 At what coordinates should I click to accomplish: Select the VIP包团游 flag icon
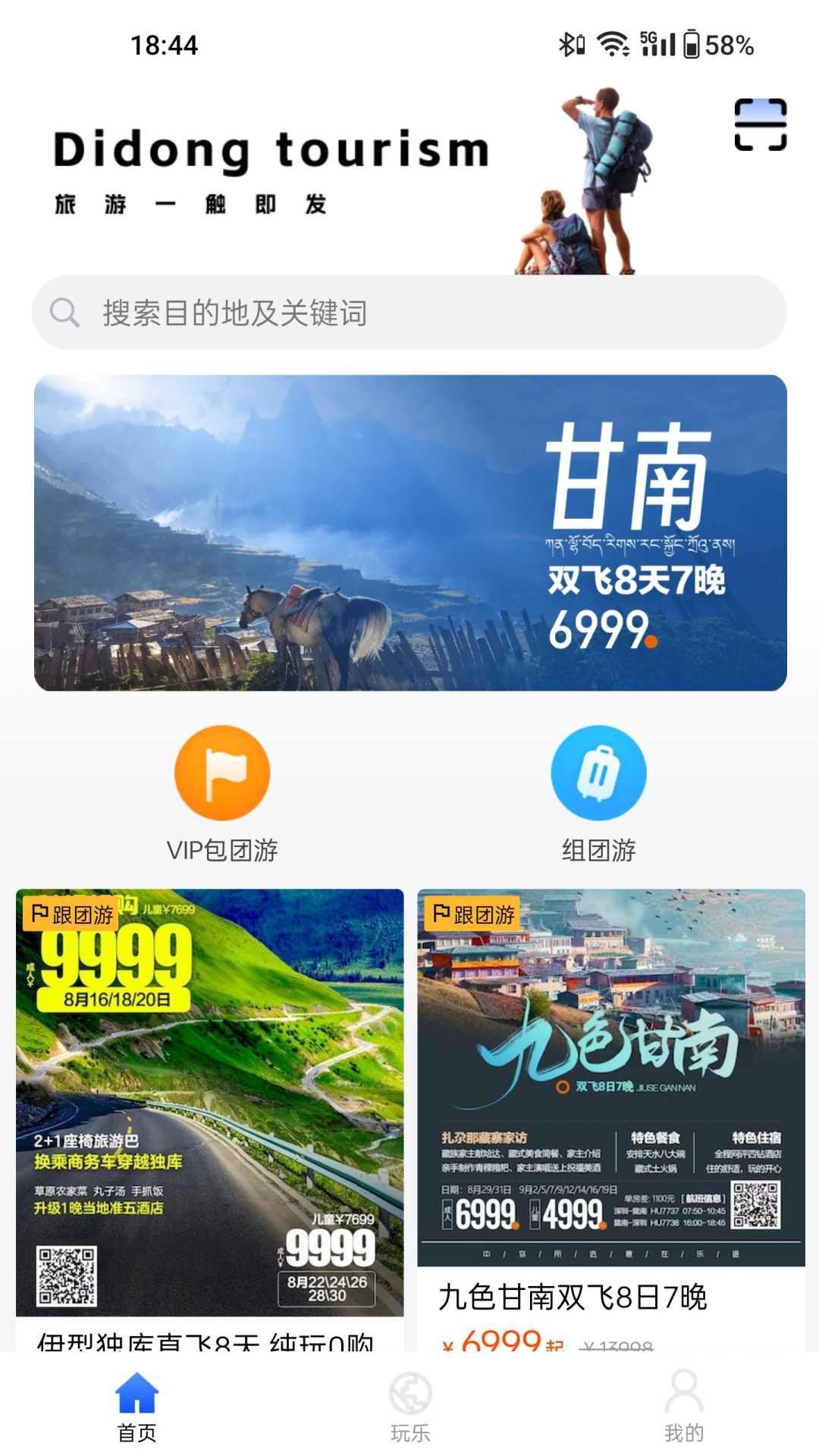pyautogui.click(x=223, y=772)
